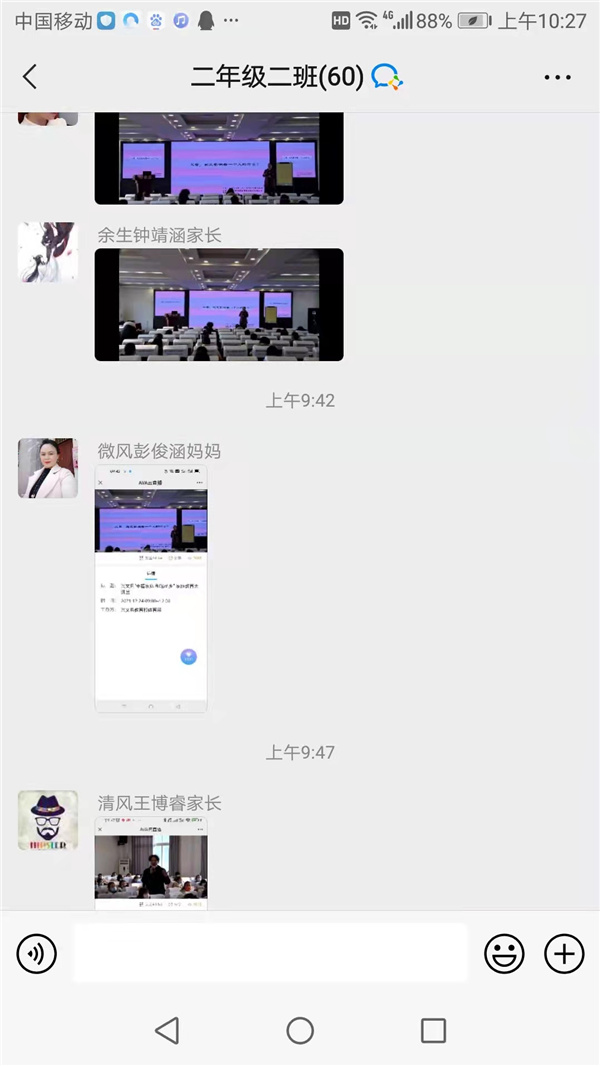Open the plus attachment menu
The image size is (600, 1066).
[x=564, y=954]
